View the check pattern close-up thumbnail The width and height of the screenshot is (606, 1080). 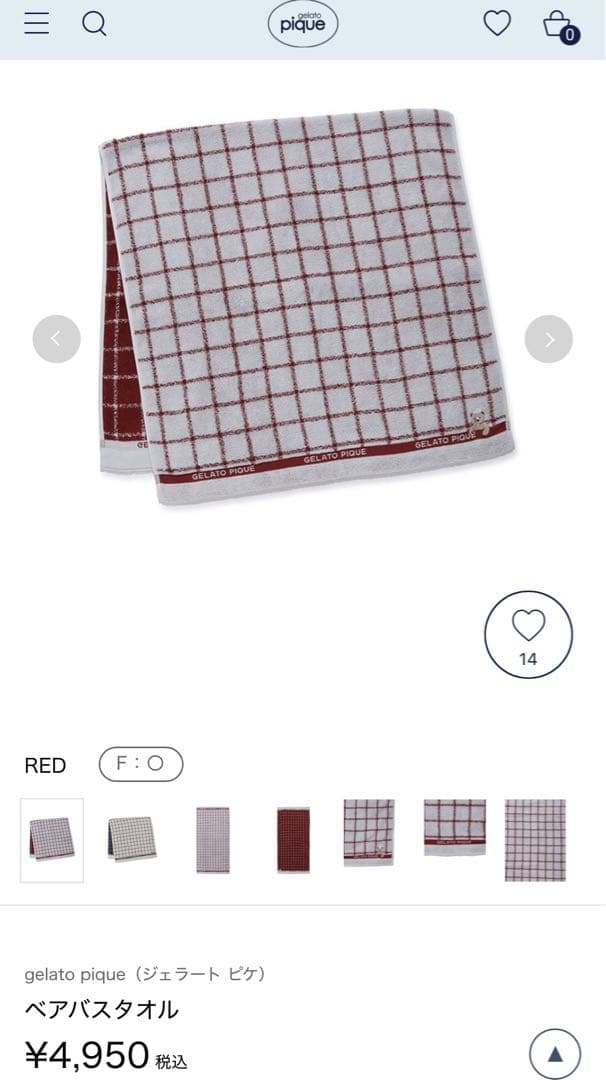(x=535, y=840)
